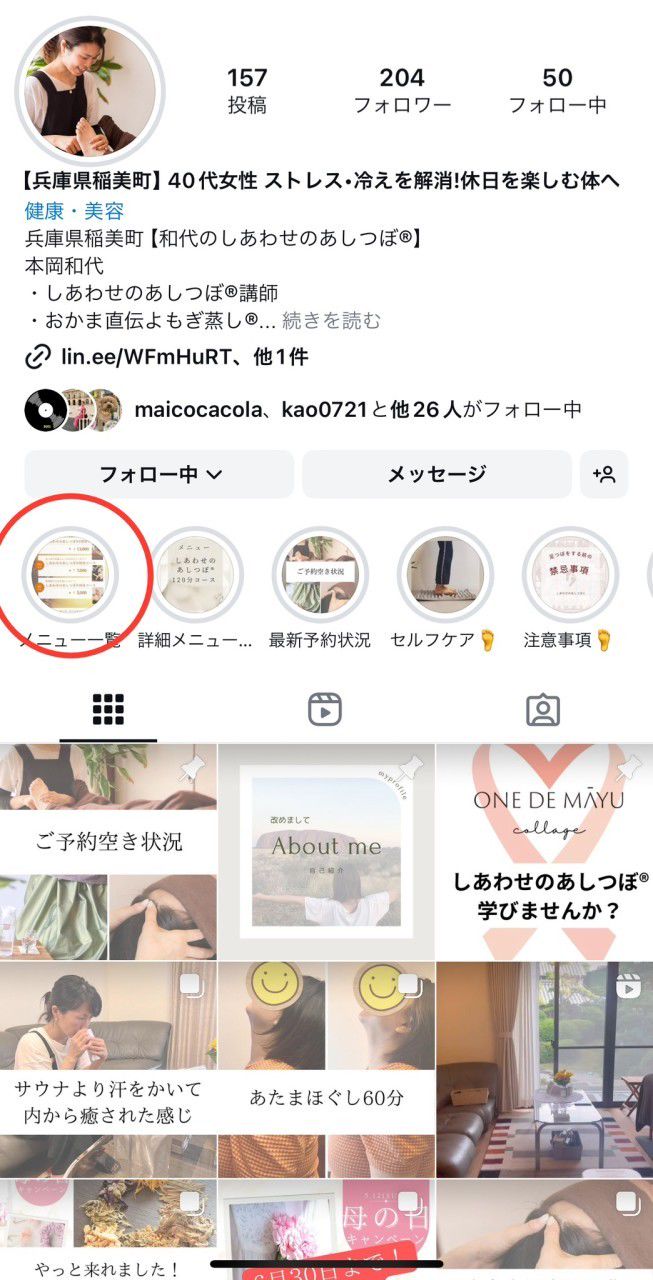Switch to the posts grid tab

point(108,710)
